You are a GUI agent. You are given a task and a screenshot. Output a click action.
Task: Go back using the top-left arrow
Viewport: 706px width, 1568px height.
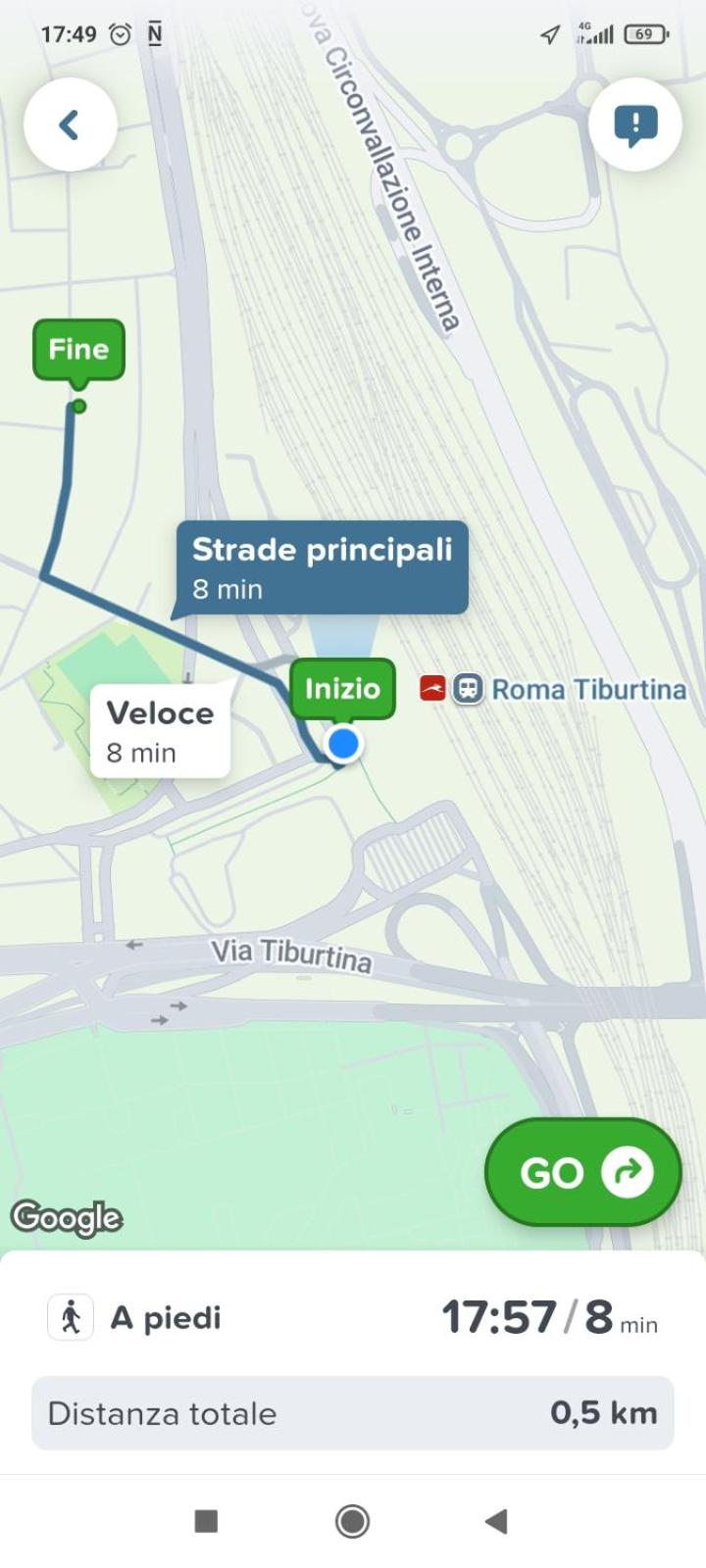click(70, 124)
